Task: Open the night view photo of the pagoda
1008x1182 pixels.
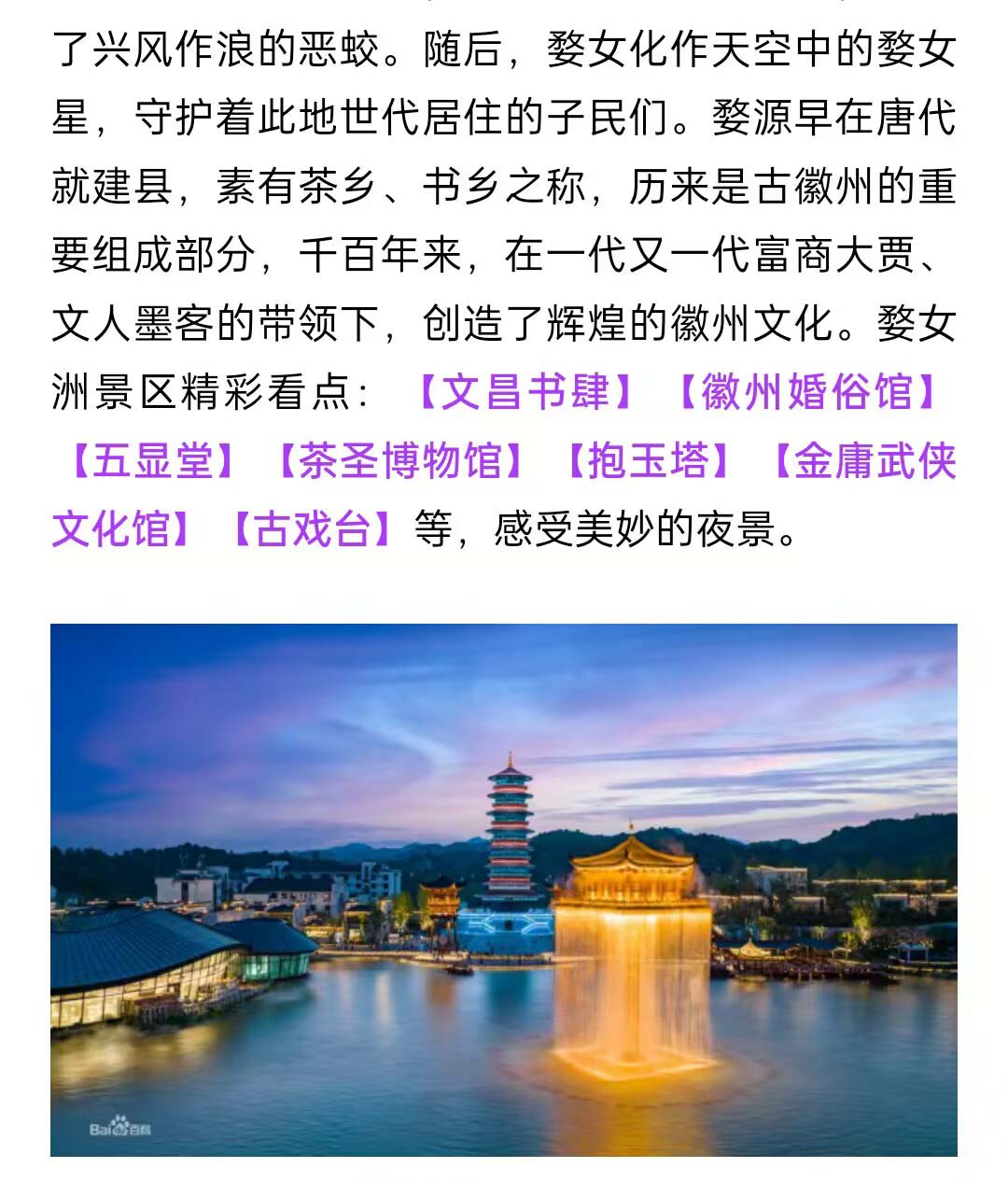Action: [504, 889]
